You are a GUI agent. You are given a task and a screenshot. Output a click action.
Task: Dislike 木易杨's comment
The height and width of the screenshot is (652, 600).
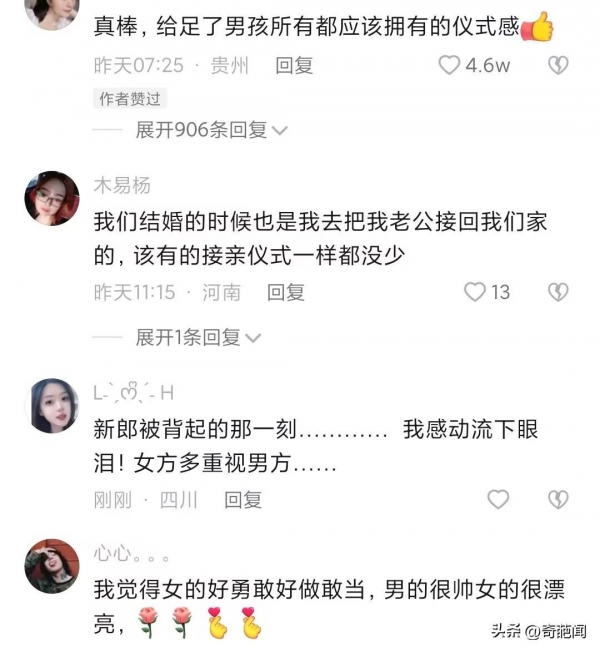click(558, 292)
